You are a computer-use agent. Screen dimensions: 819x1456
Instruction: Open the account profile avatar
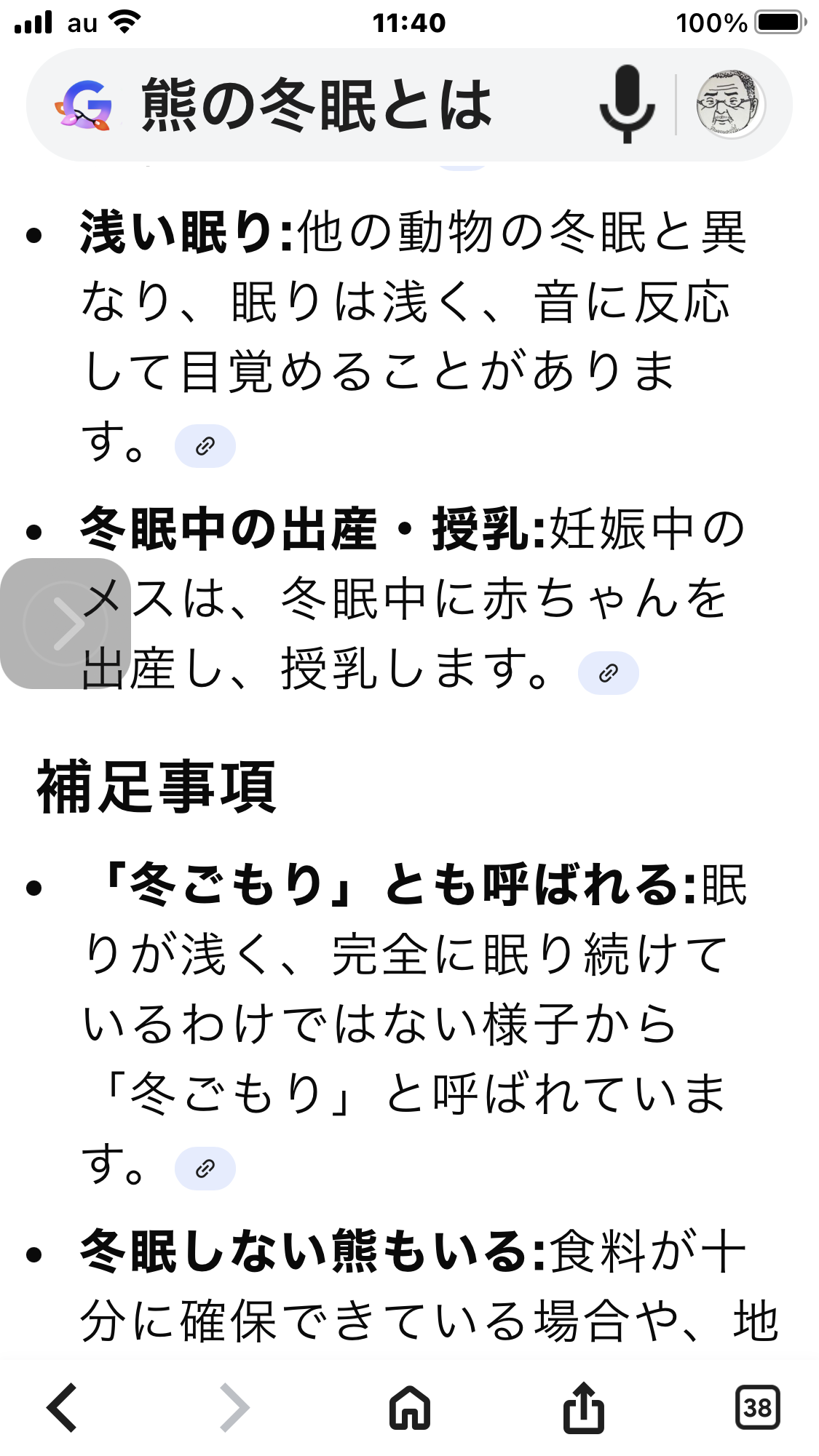click(729, 105)
